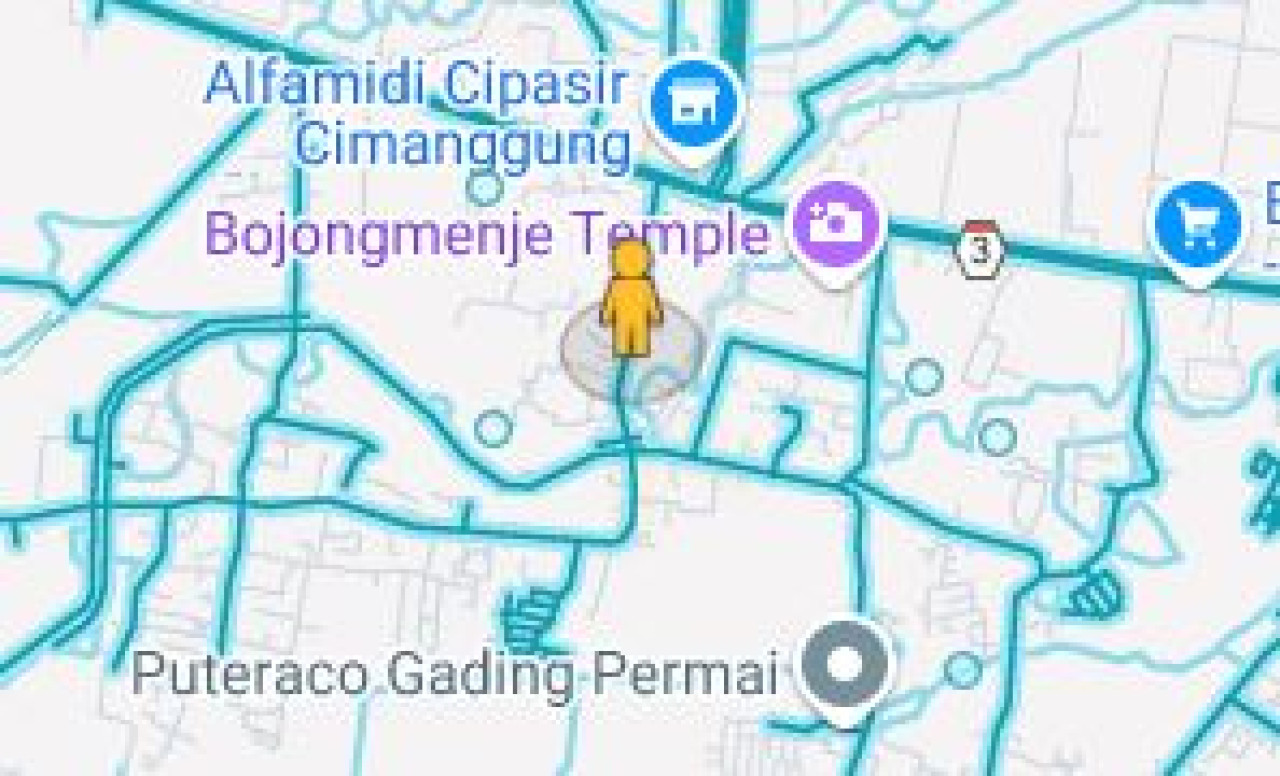The image size is (1280, 776).
Task: Open the blue shopping cart marker
Action: click(x=1198, y=228)
